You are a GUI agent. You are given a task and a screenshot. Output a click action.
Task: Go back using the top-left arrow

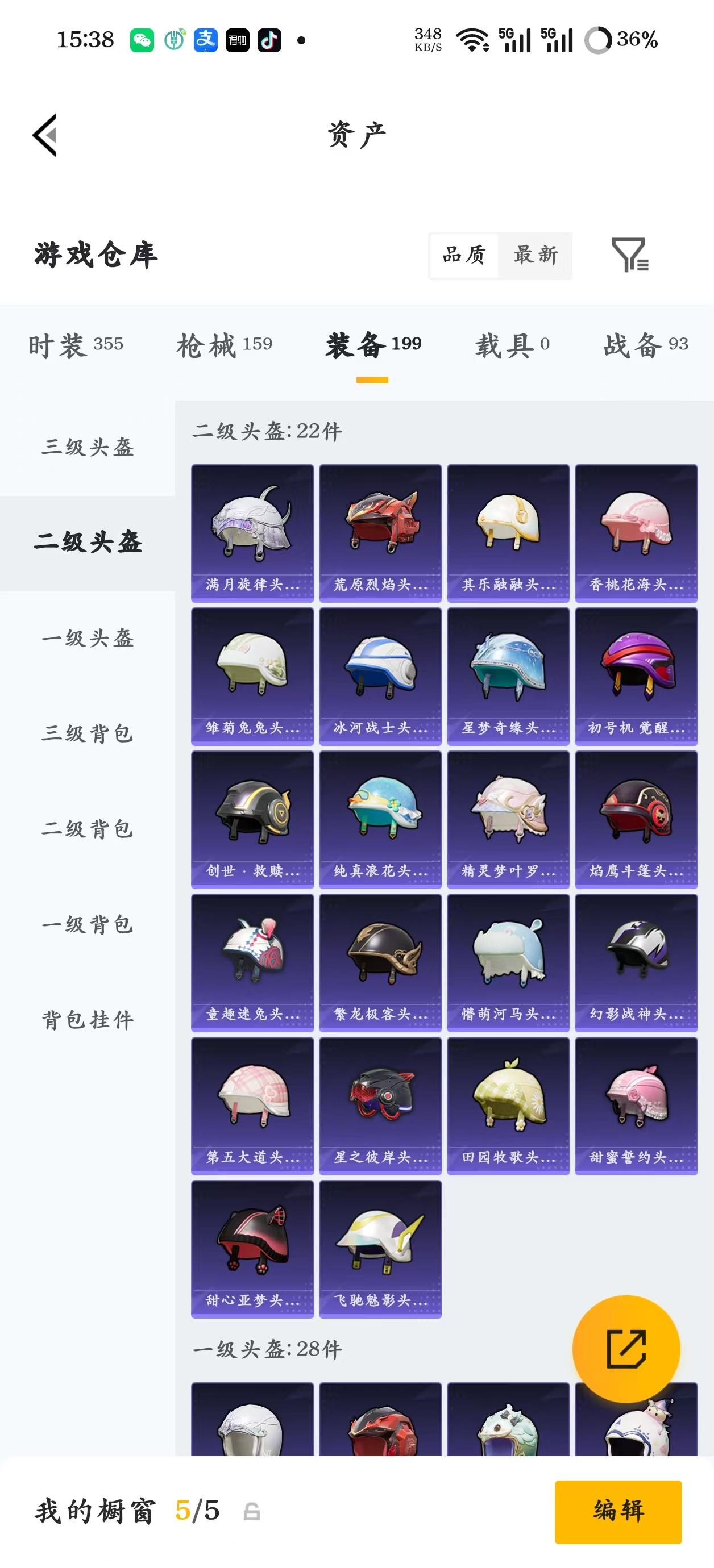pos(45,135)
